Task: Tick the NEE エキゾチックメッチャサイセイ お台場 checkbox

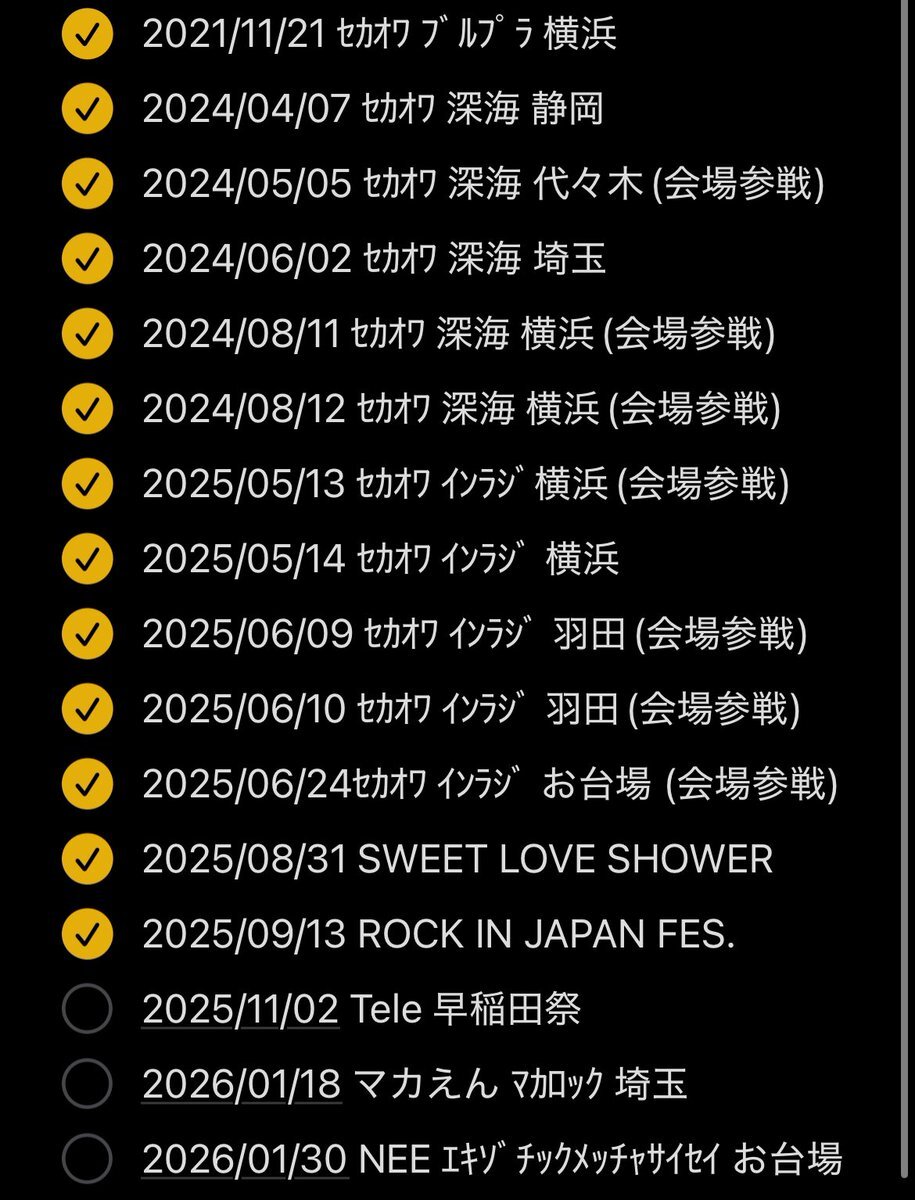Action: [x=86, y=1159]
